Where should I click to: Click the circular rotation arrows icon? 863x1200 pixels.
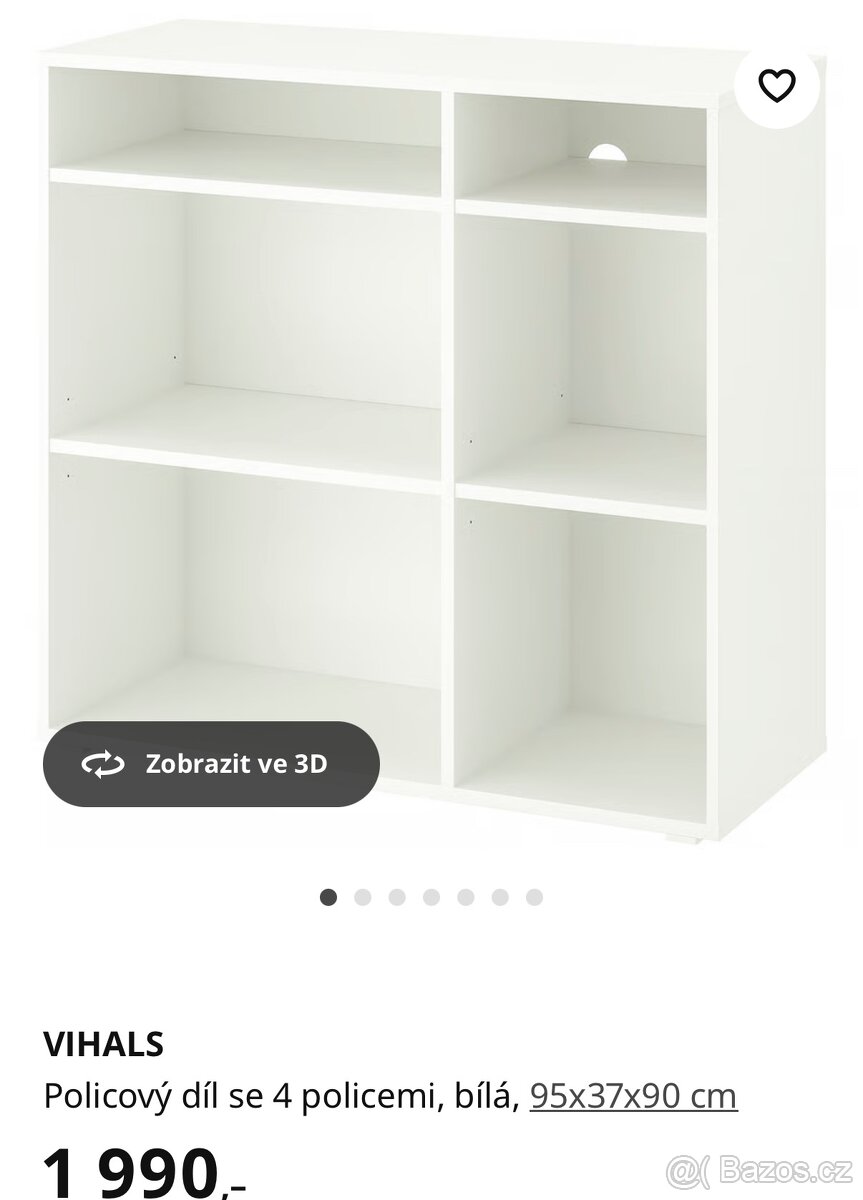tap(103, 763)
